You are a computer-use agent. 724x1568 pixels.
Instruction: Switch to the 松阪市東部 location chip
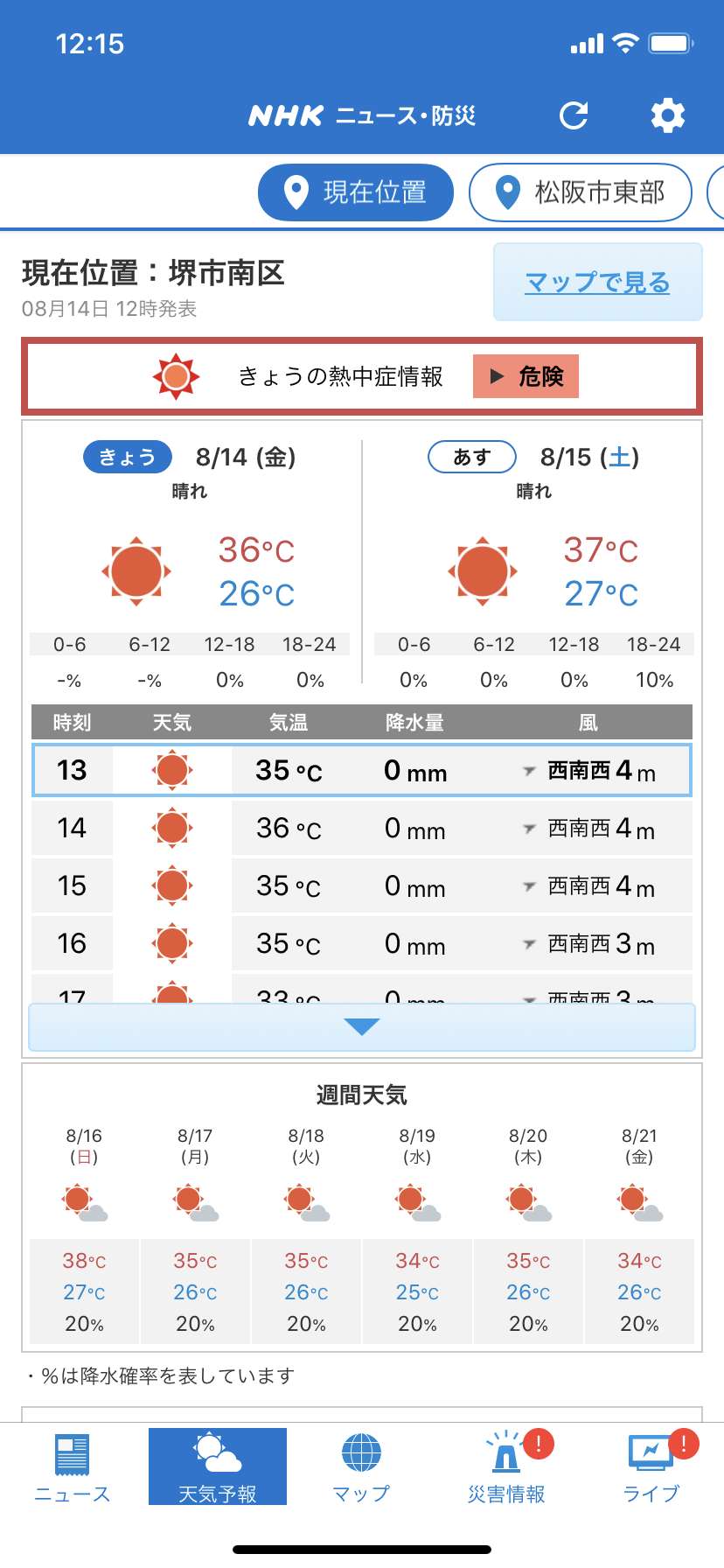(x=581, y=192)
